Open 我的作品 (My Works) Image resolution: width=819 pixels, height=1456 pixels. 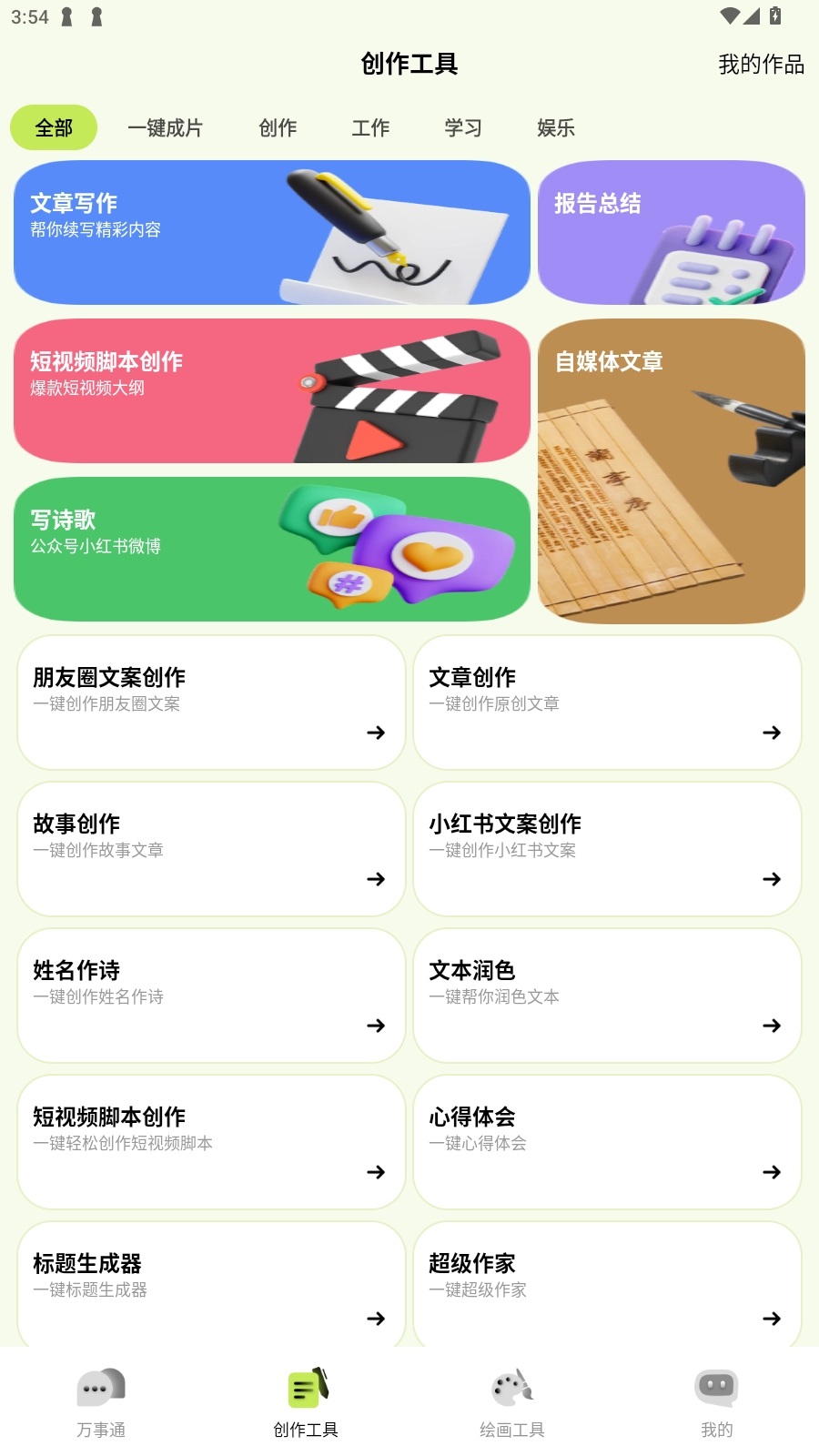(x=761, y=65)
